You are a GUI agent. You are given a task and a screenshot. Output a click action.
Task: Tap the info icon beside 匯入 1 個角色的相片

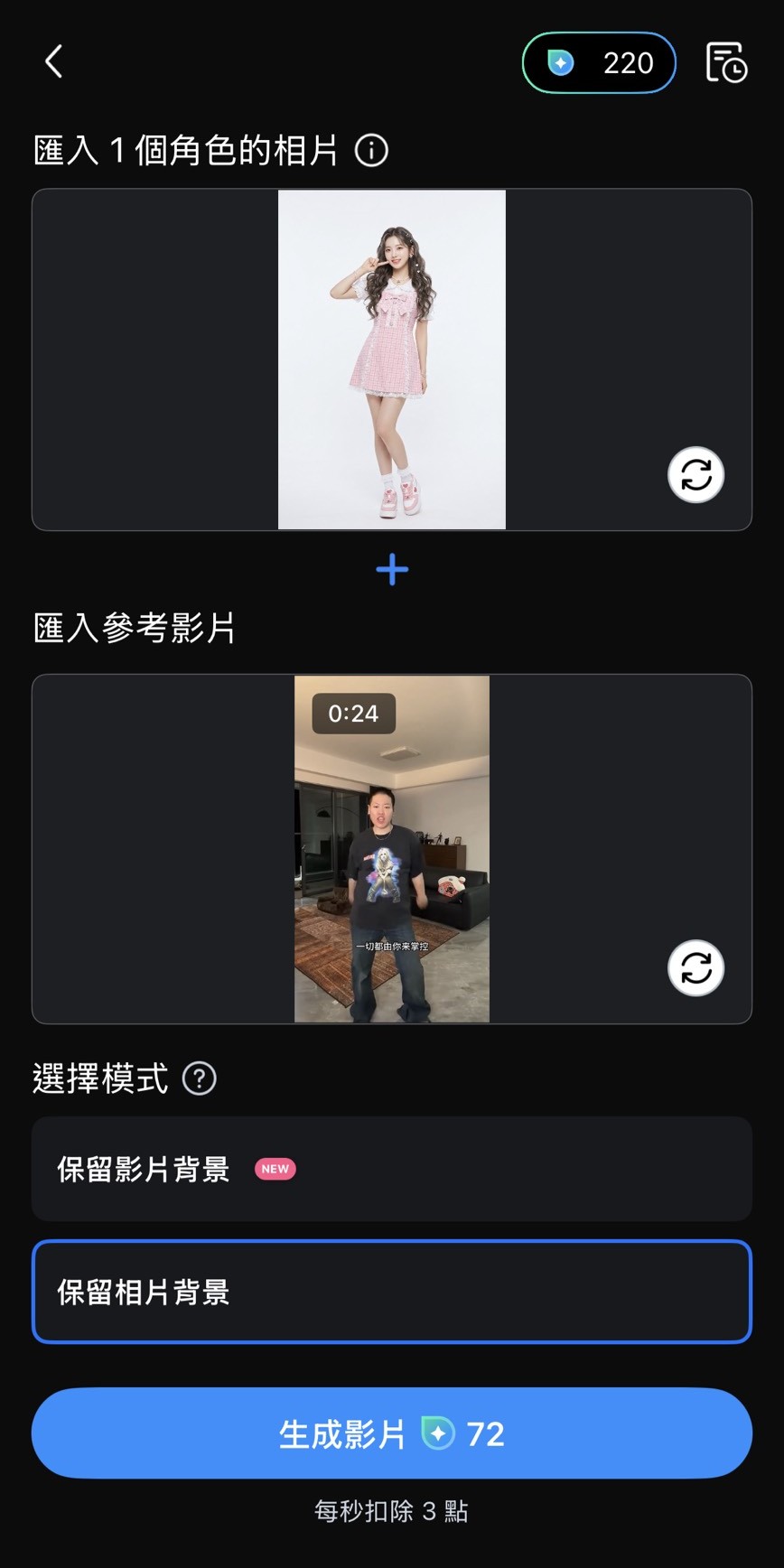click(370, 151)
